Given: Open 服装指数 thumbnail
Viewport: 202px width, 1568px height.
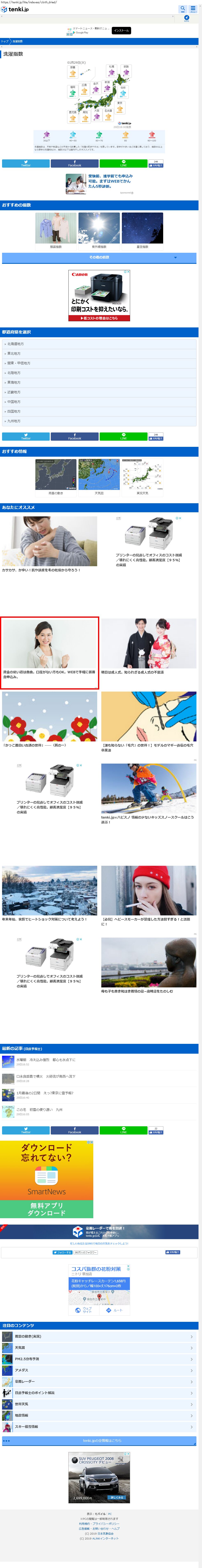Looking at the screenshot, I should click(x=55, y=230).
